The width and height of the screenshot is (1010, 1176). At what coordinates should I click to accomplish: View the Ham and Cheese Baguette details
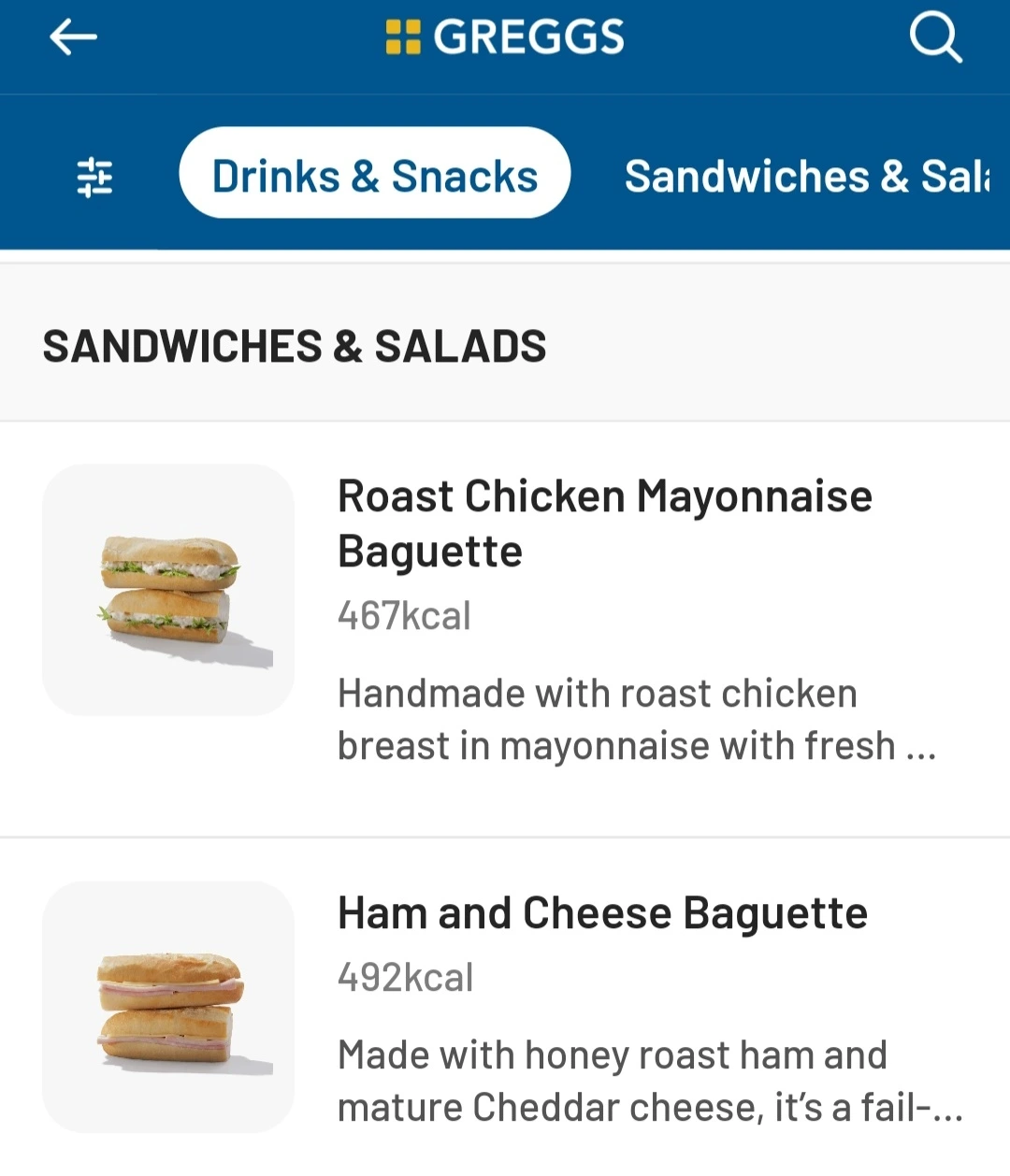pos(602,913)
